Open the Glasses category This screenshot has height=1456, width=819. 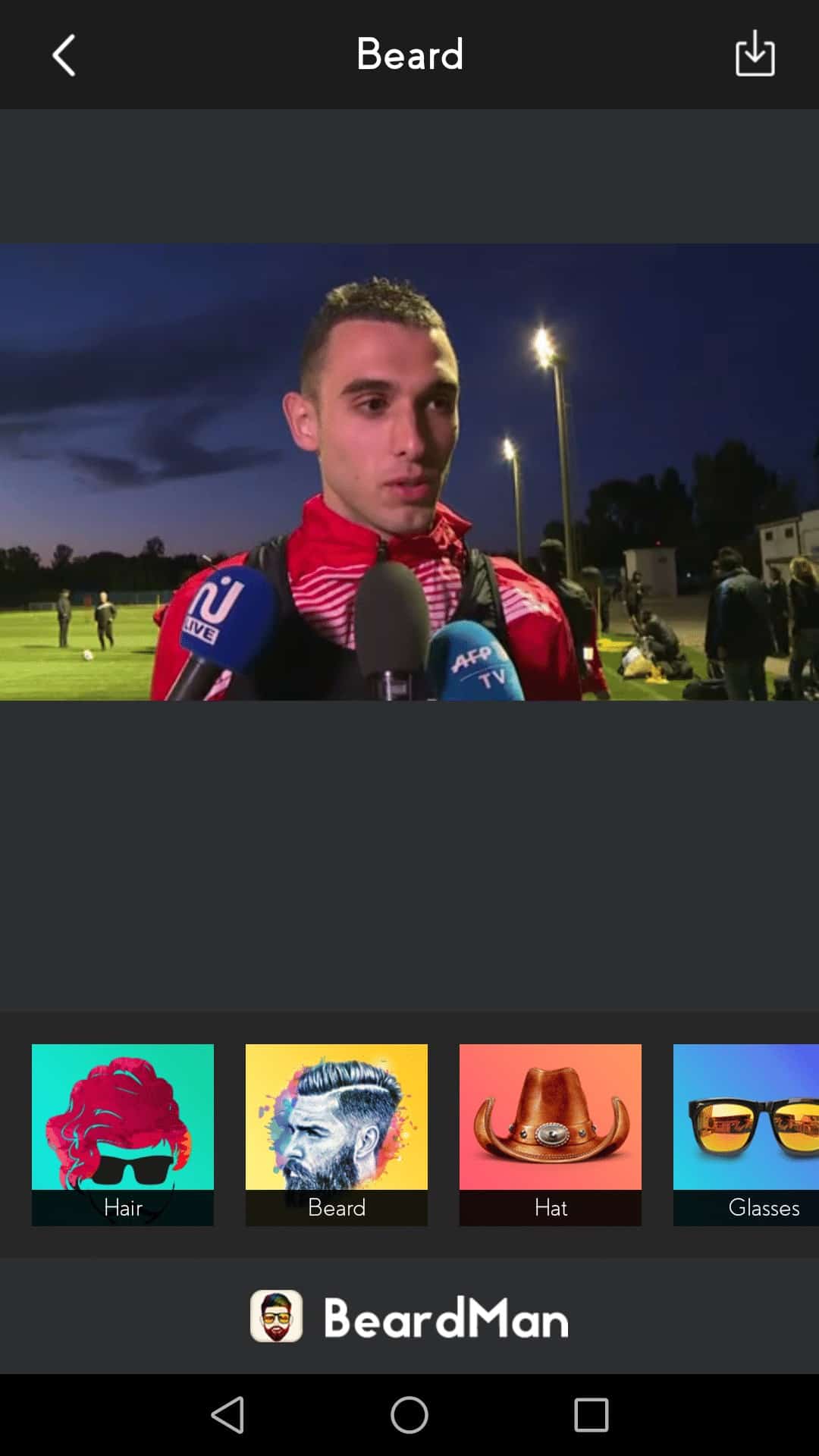tap(747, 1134)
